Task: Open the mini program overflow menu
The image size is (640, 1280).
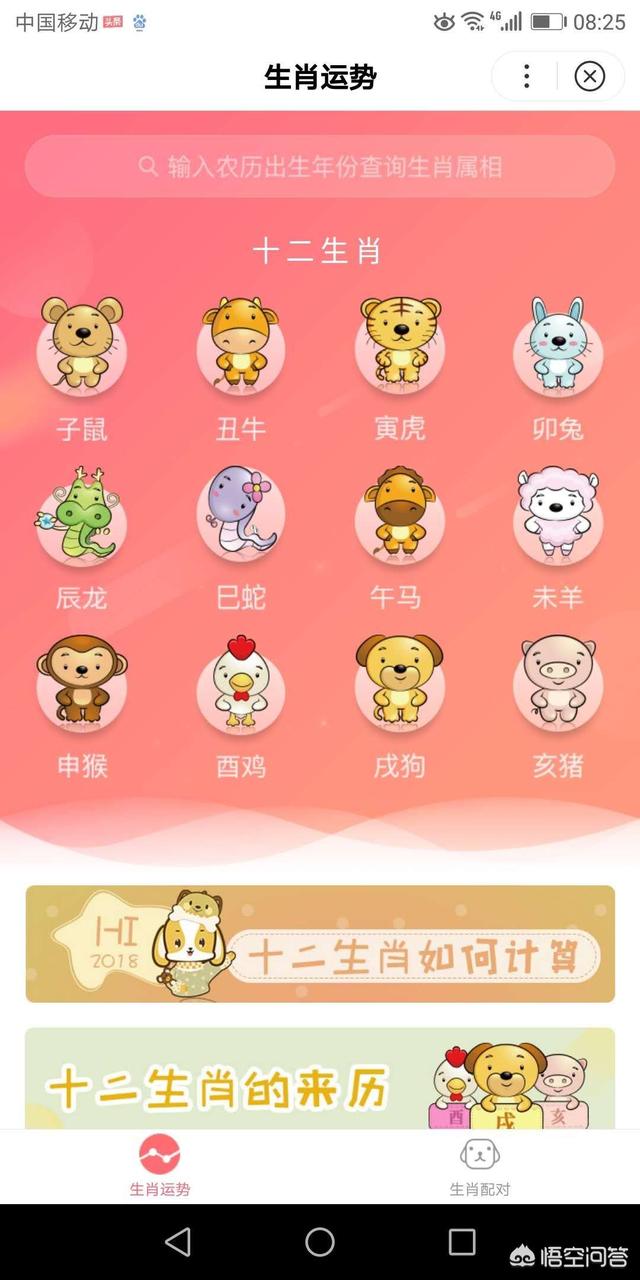Action: pyautogui.click(x=527, y=76)
